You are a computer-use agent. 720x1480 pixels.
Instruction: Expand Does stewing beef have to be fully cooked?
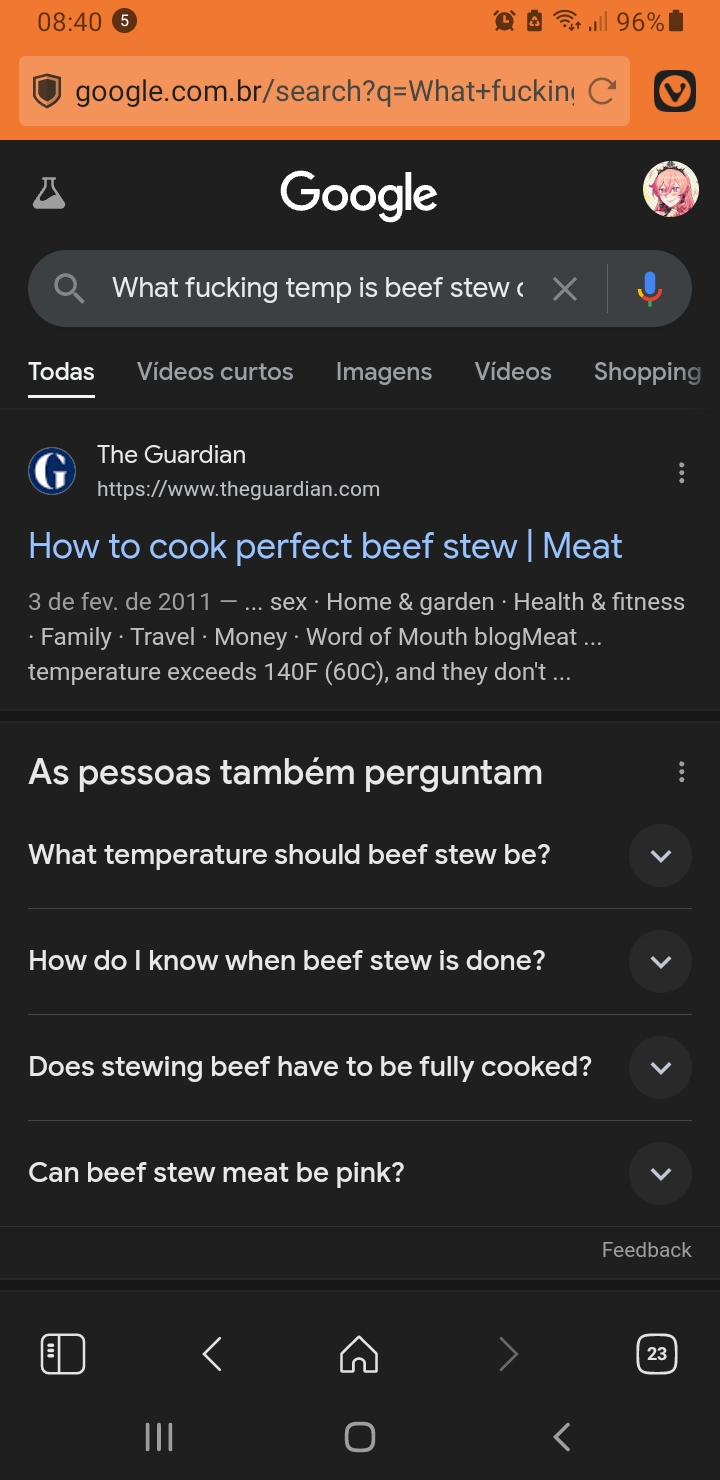660,1068
